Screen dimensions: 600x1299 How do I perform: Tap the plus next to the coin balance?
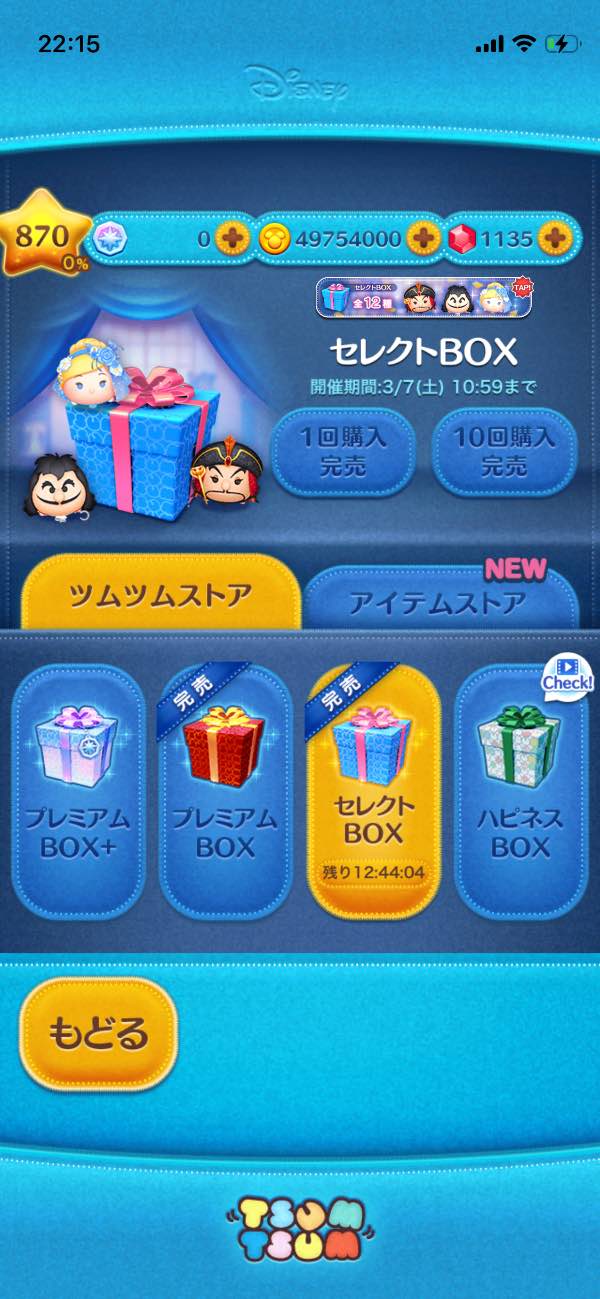423,239
